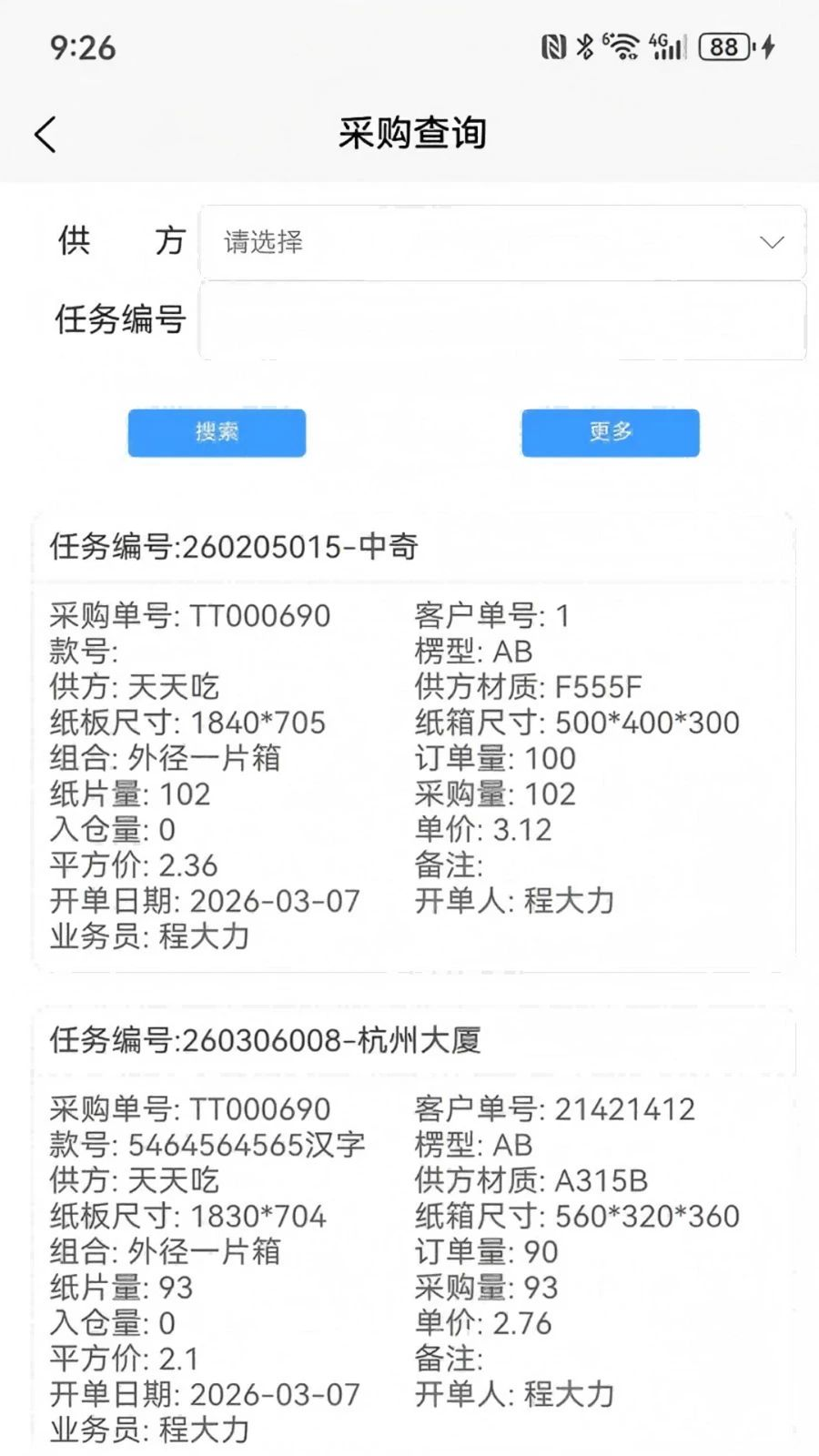Open the 供方 supplier dropdown
819x1456 pixels.
coord(502,242)
